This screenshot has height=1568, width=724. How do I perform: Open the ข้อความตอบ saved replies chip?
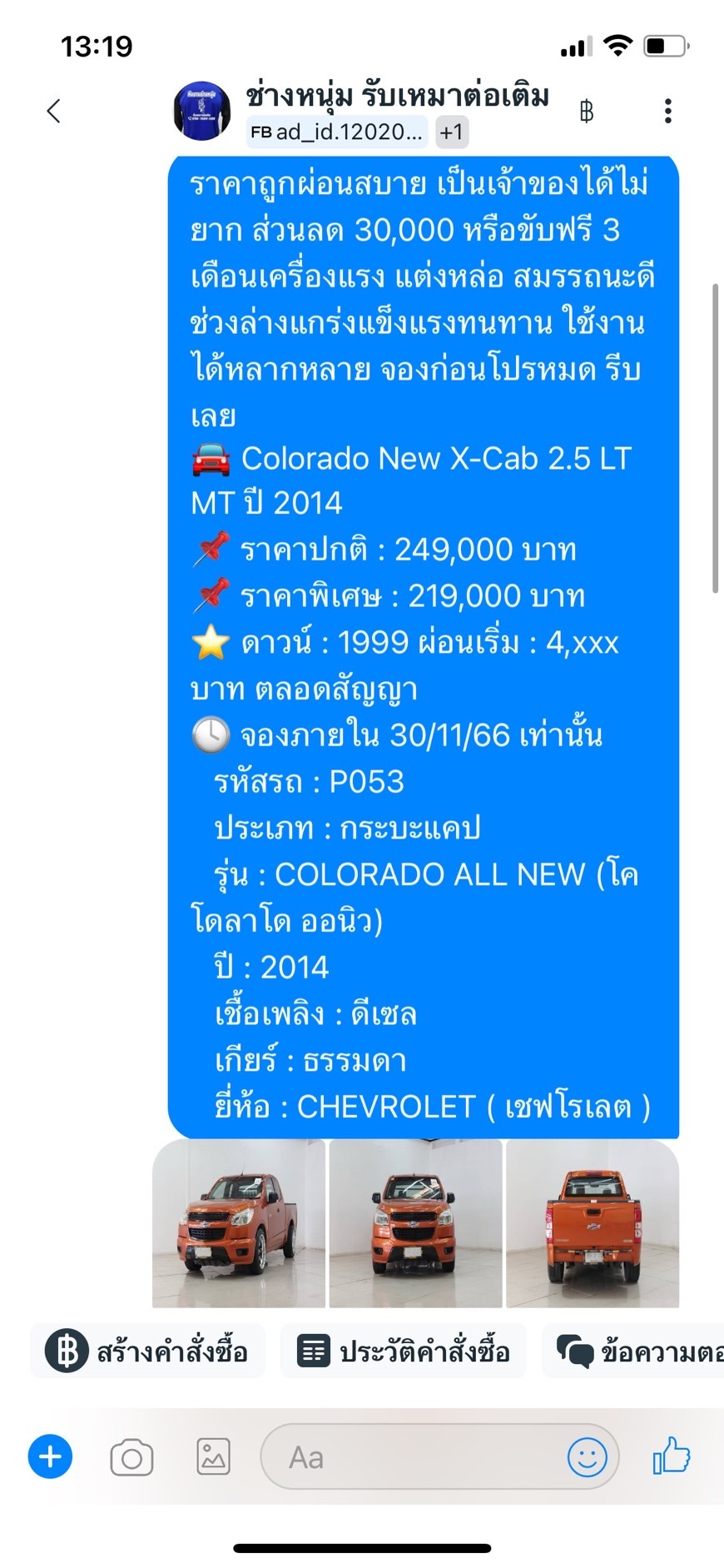[637, 1351]
